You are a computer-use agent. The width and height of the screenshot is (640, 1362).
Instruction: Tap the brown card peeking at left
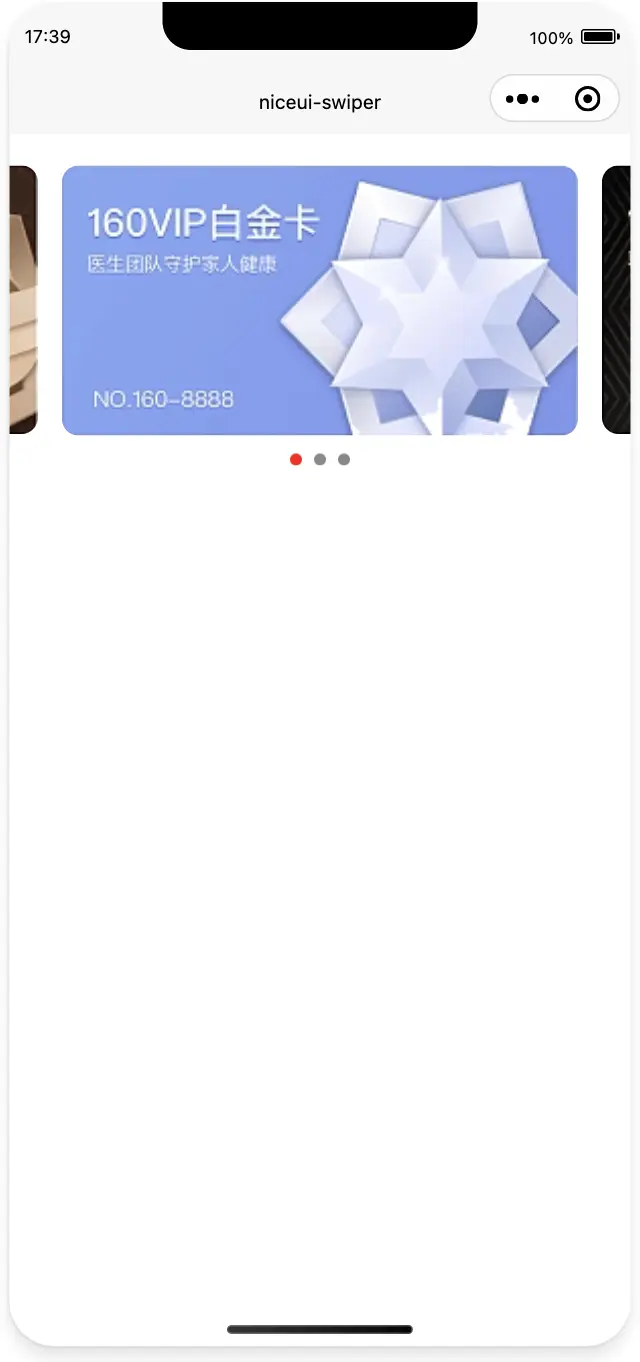[23, 300]
